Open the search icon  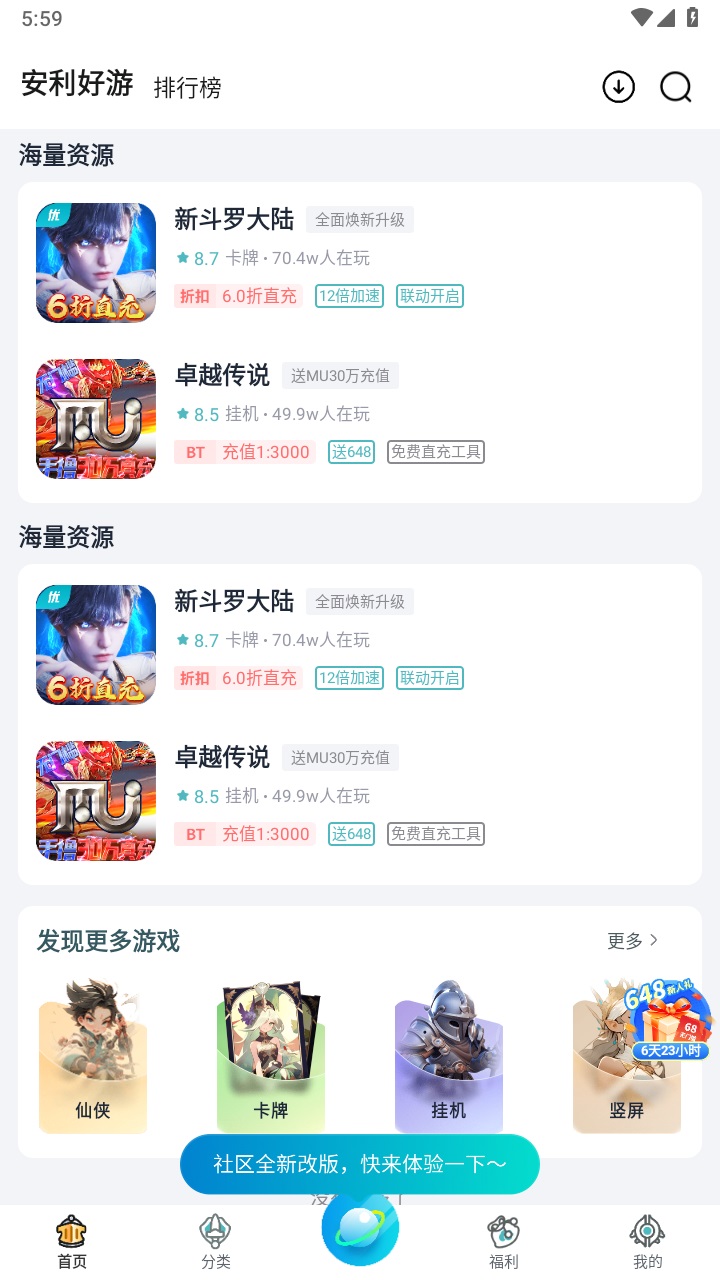[x=676, y=88]
